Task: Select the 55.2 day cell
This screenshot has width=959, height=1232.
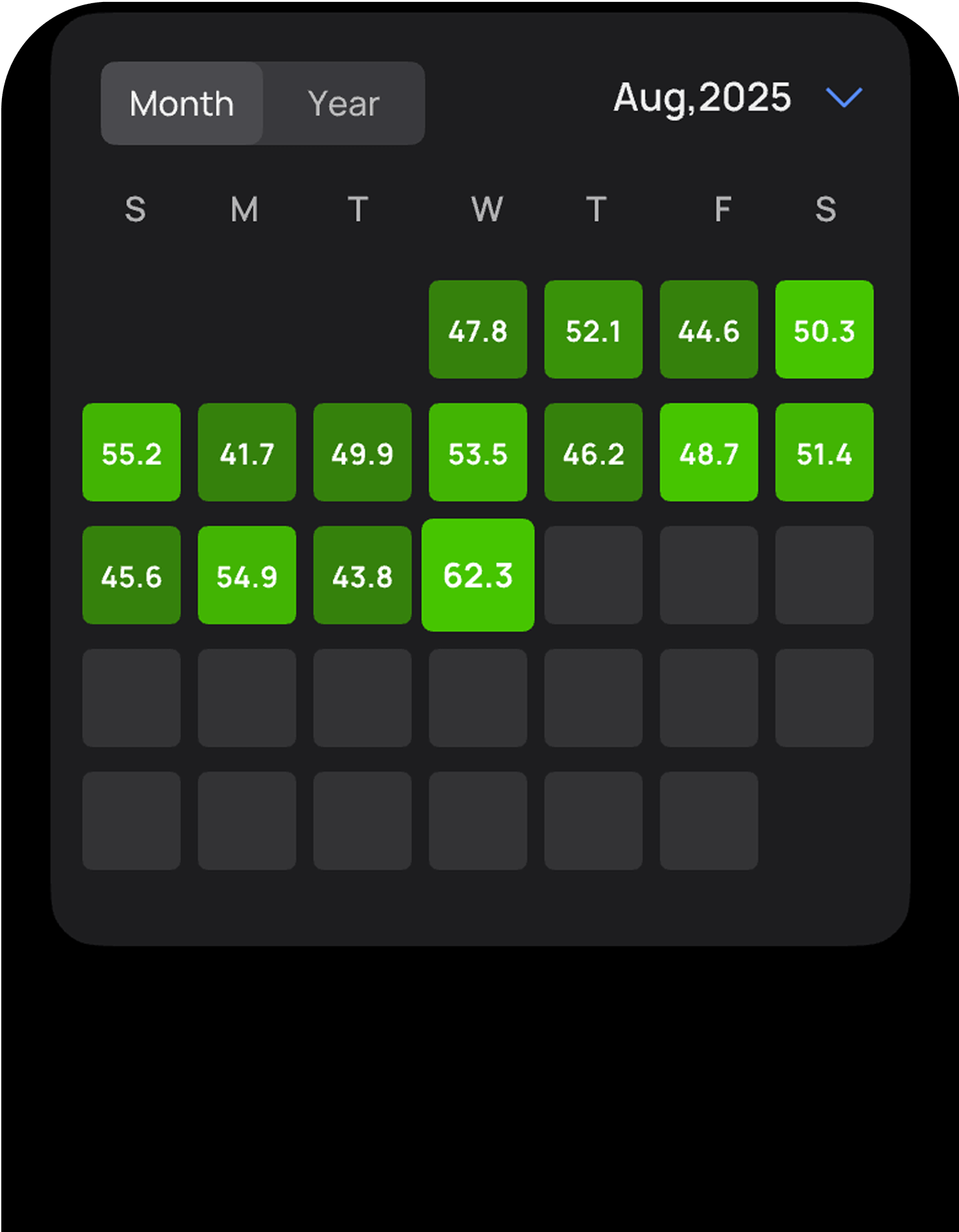Action: click(x=131, y=452)
